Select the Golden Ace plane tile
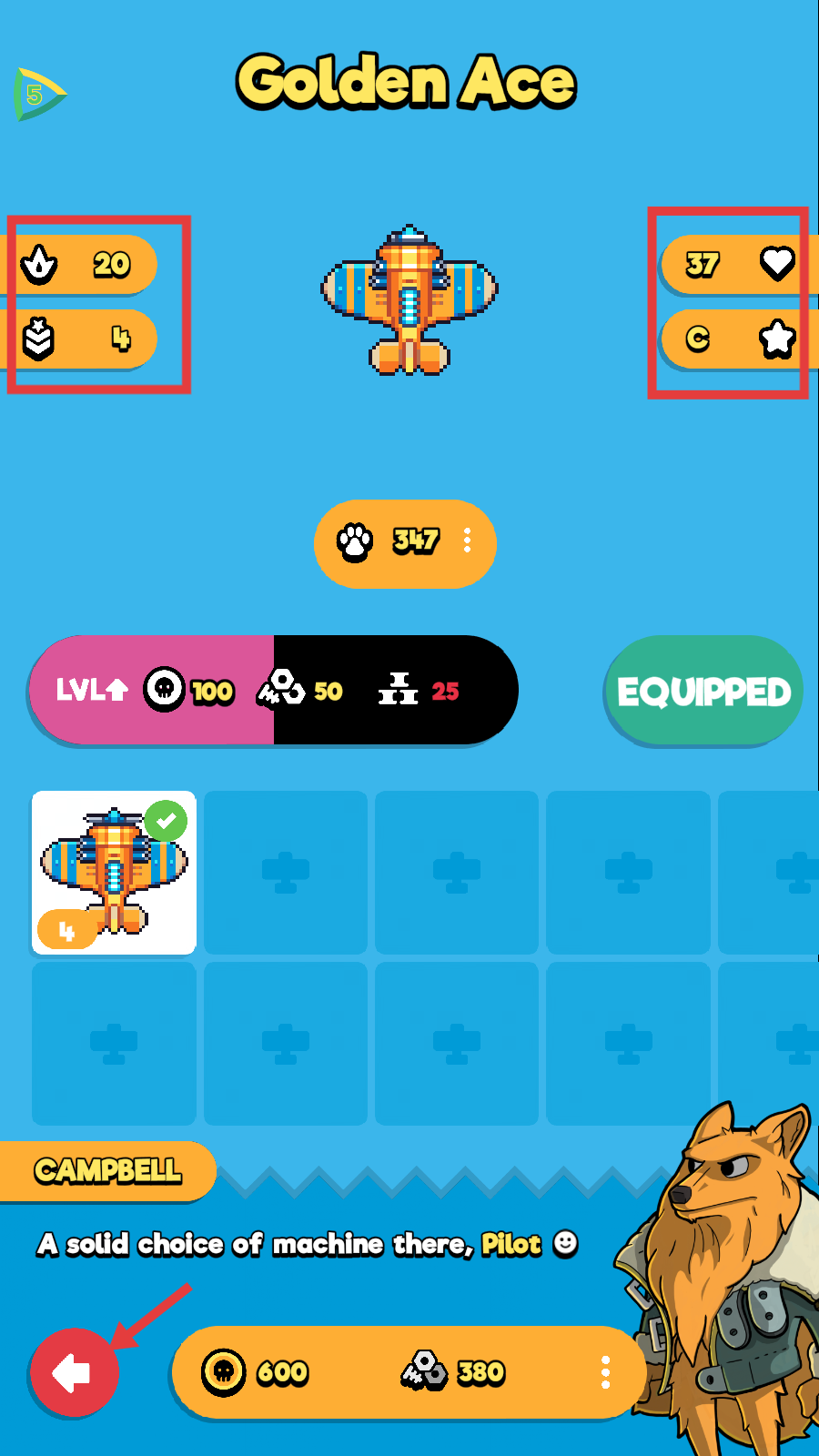Image resolution: width=819 pixels, height=1456 pixels. 114,872
